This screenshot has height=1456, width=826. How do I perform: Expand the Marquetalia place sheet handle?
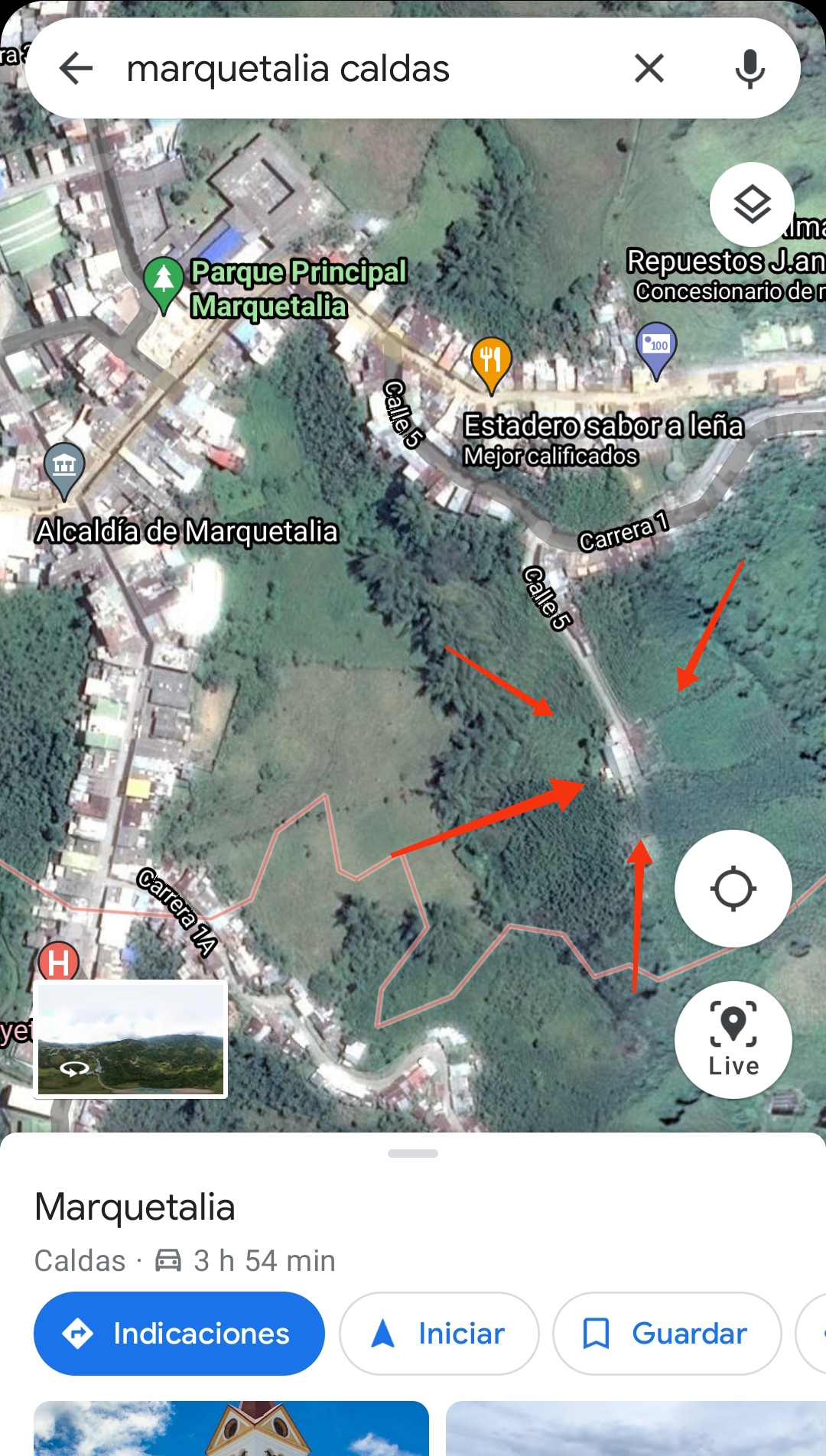pyautogui.click(x=413, y=1153)
